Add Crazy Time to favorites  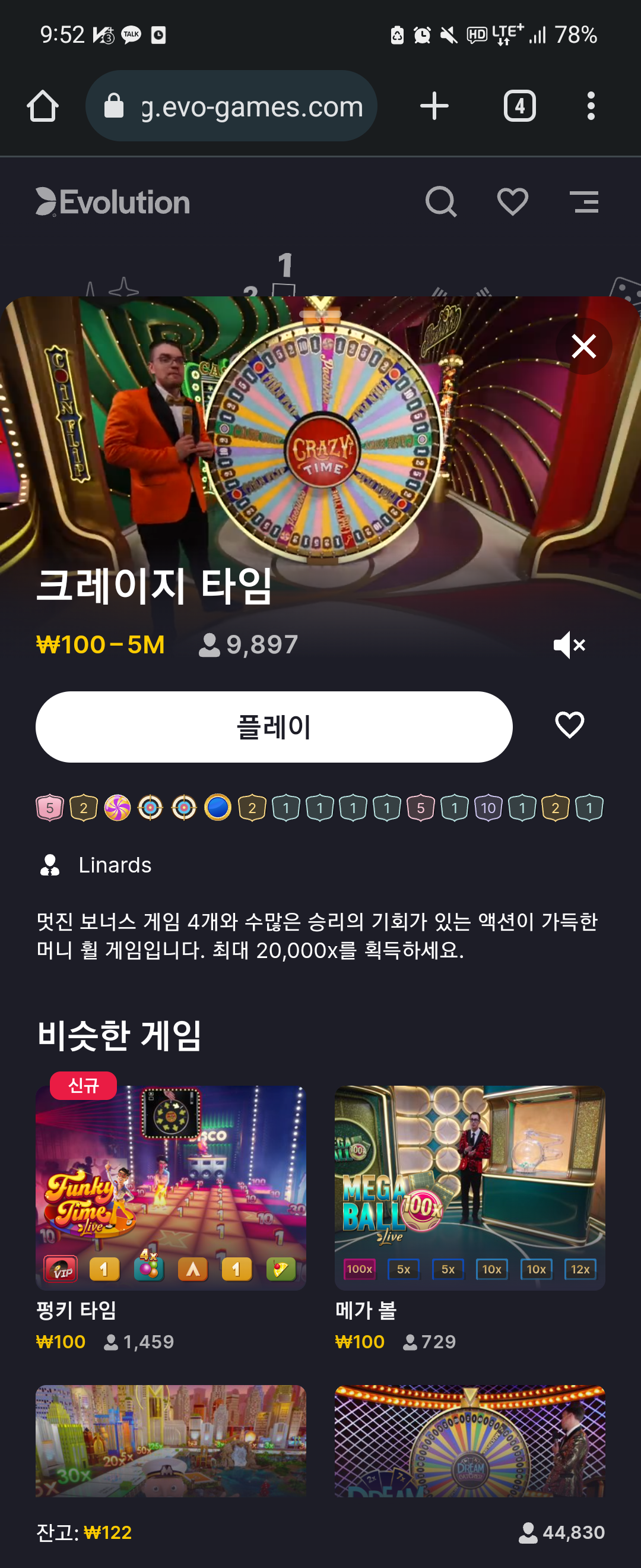tap(569, 725)
